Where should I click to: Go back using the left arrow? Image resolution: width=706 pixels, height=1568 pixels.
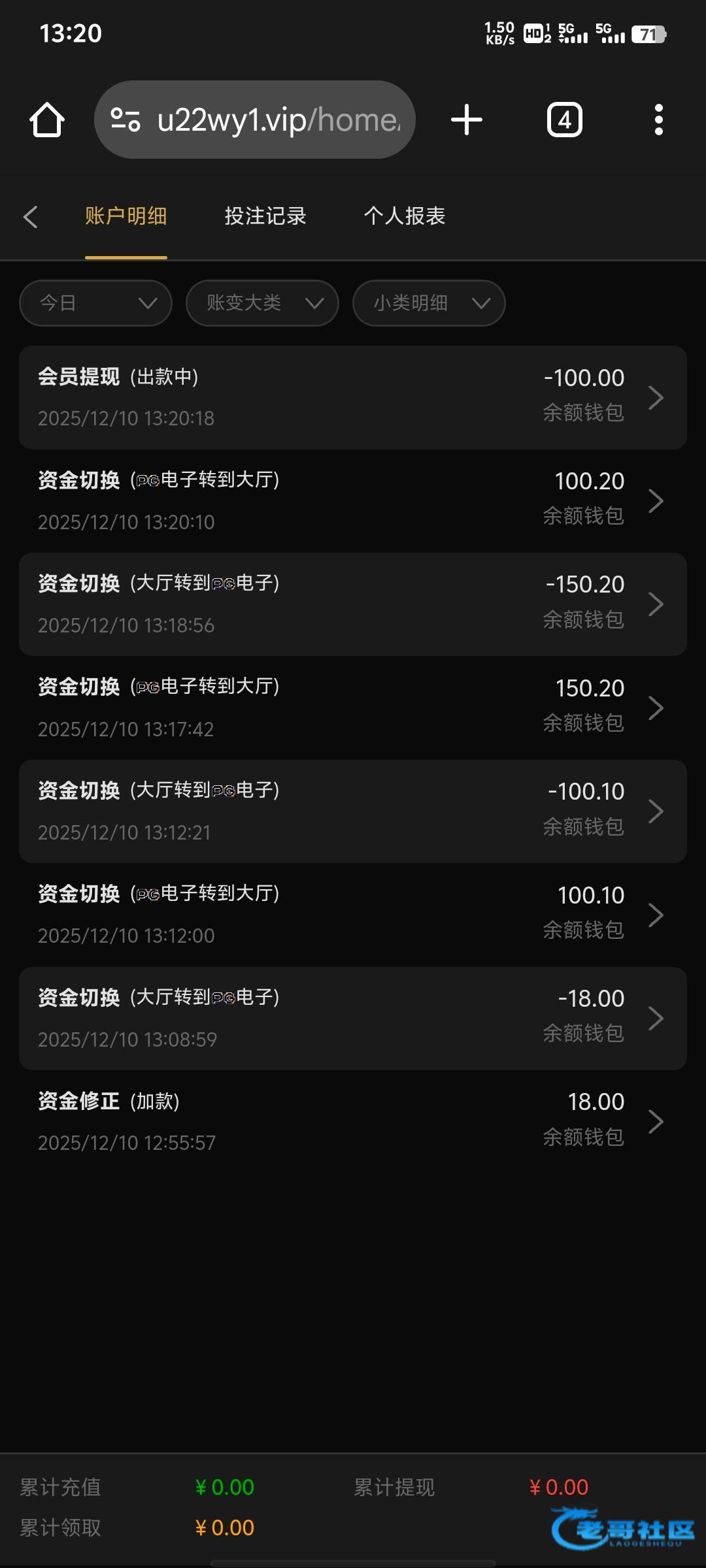coord(31,217)
